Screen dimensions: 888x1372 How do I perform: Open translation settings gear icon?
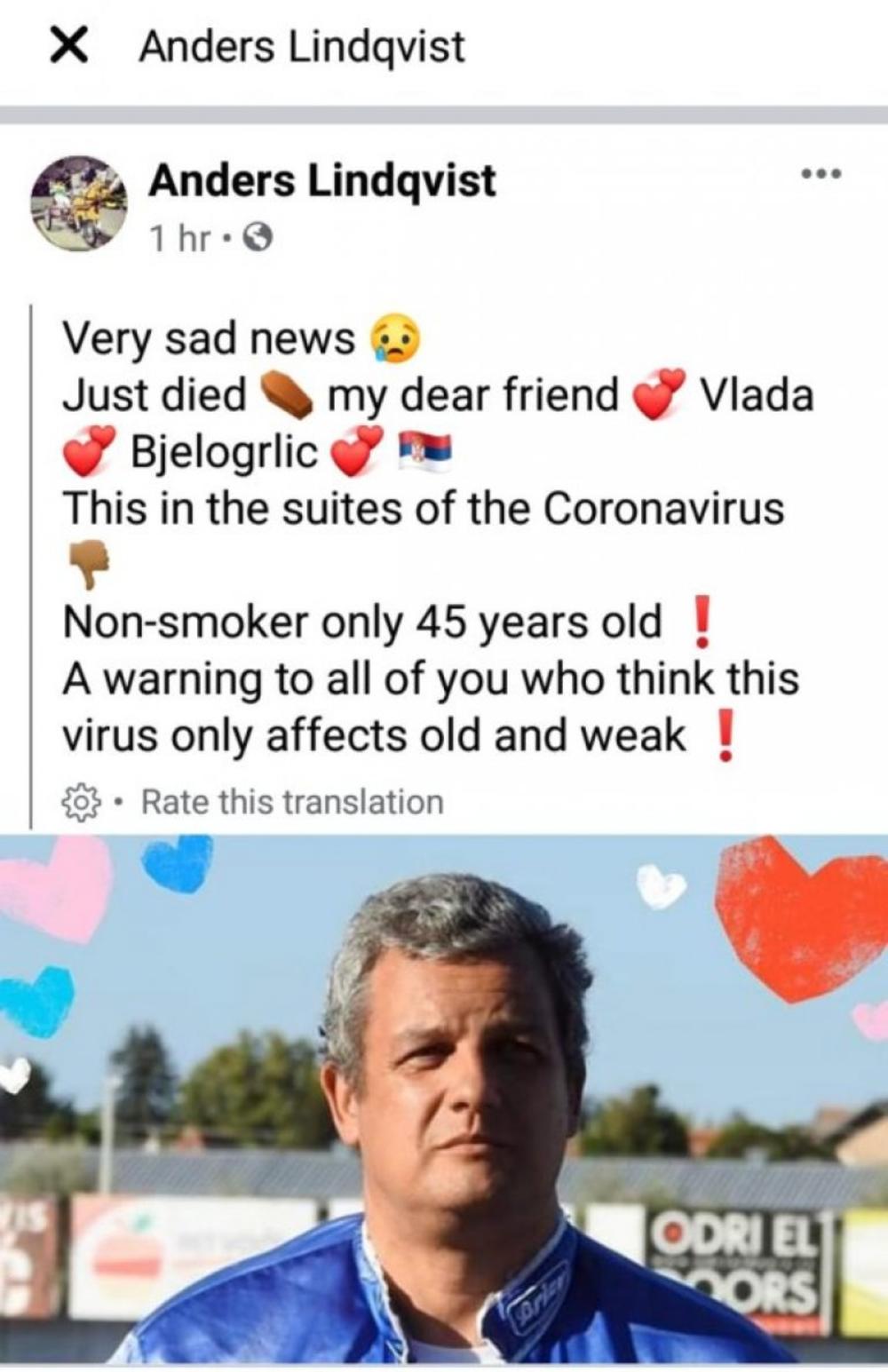(x=82, y=802)
